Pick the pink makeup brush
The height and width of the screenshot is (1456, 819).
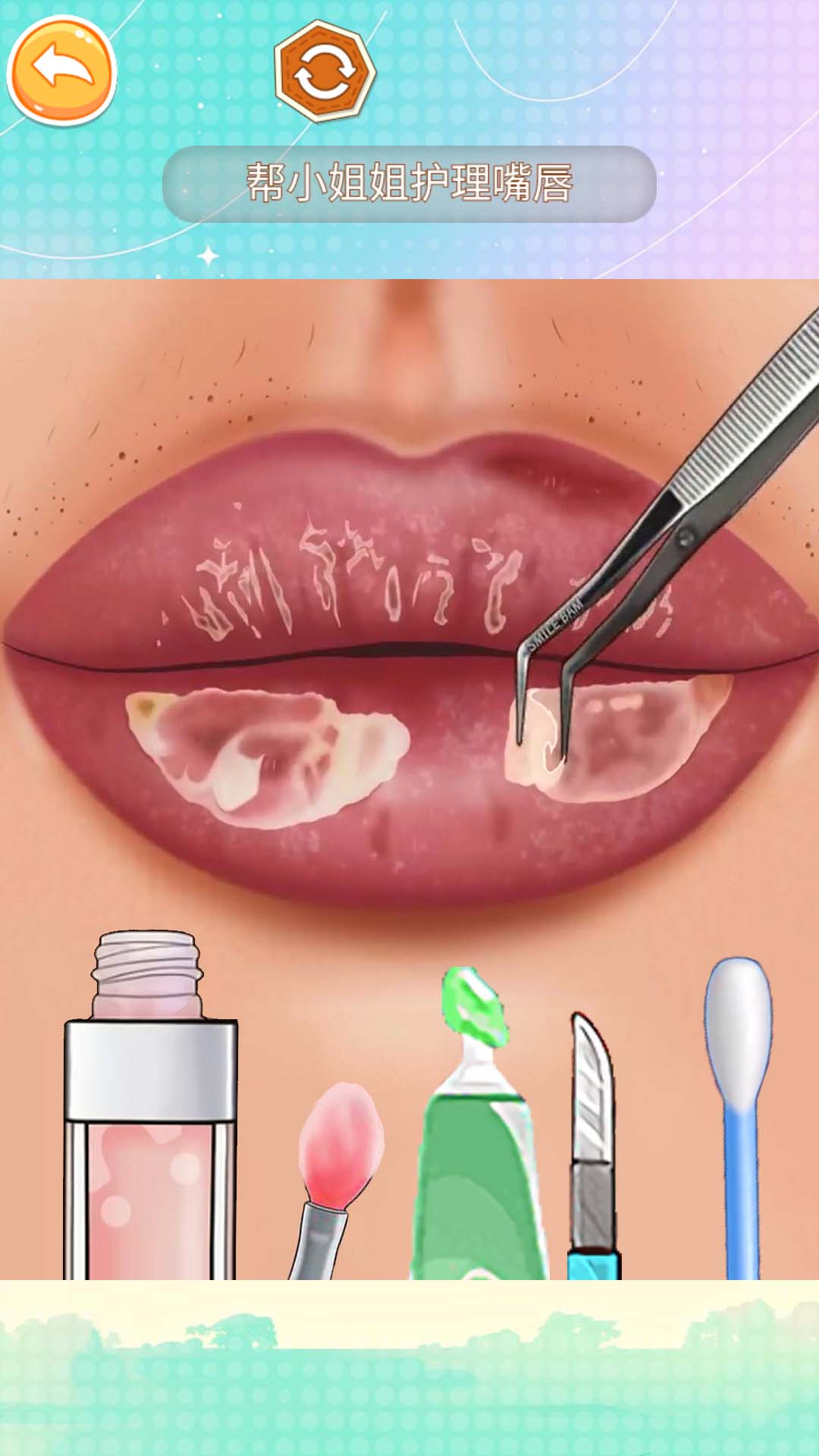pos(336,1168)
